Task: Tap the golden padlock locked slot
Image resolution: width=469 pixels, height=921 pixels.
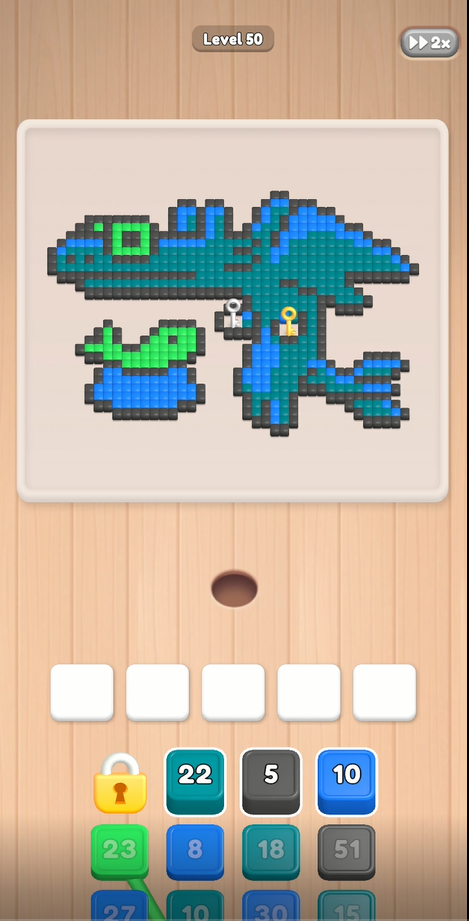Action: coord(120,783)
